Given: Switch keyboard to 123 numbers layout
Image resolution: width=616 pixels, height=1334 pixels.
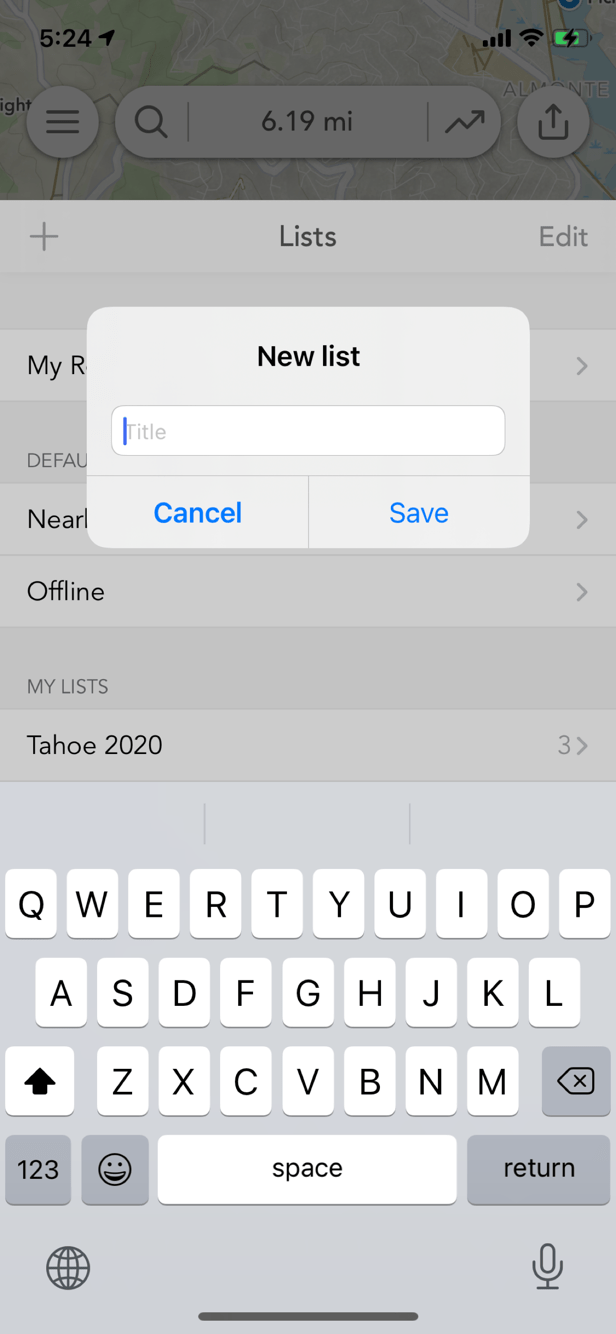Looking at the screenshot, I should [x=38, y=1169].
